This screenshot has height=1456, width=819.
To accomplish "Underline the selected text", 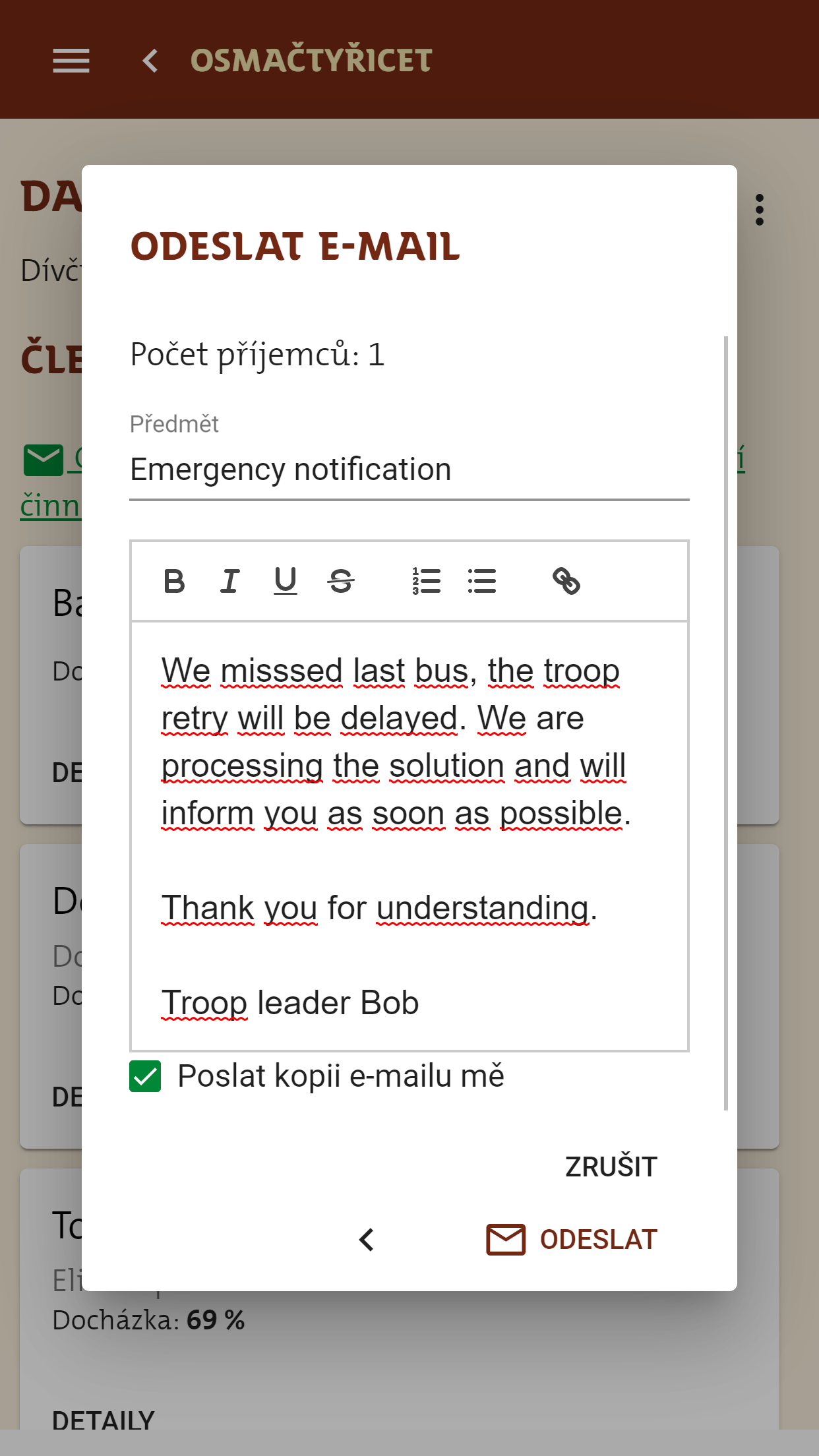I will tap(285, 581).
